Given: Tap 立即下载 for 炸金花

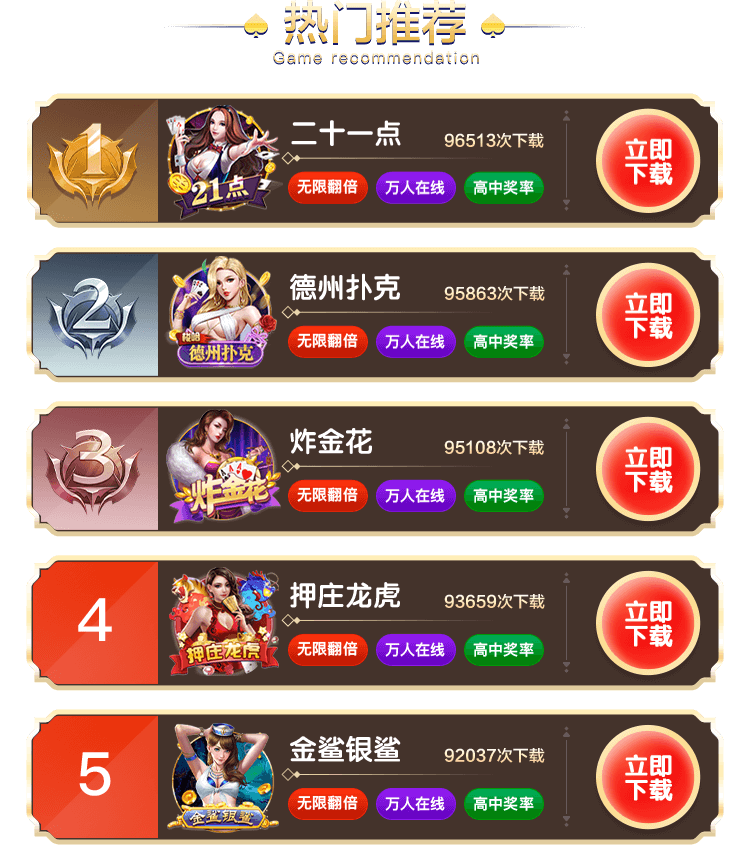Looking at the screenshot, I should tap(648, 469).
